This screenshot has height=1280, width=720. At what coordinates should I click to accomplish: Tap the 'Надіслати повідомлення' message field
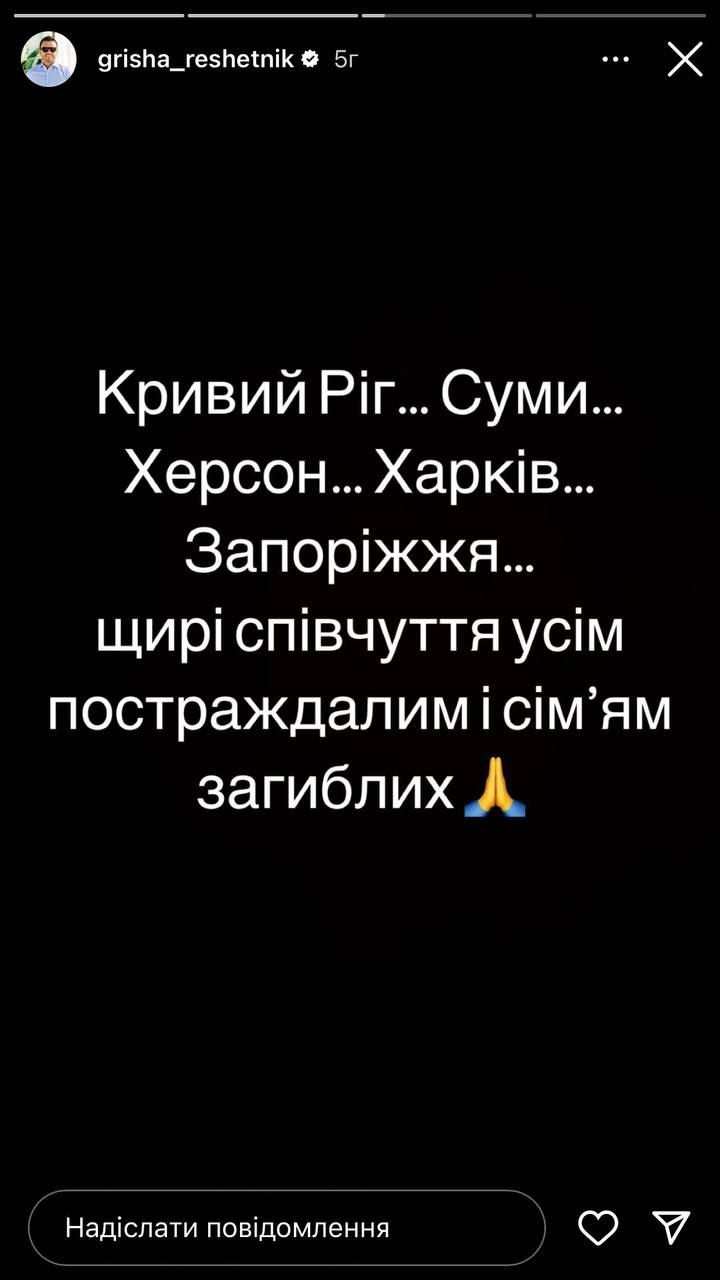(x=286, y=1227)
